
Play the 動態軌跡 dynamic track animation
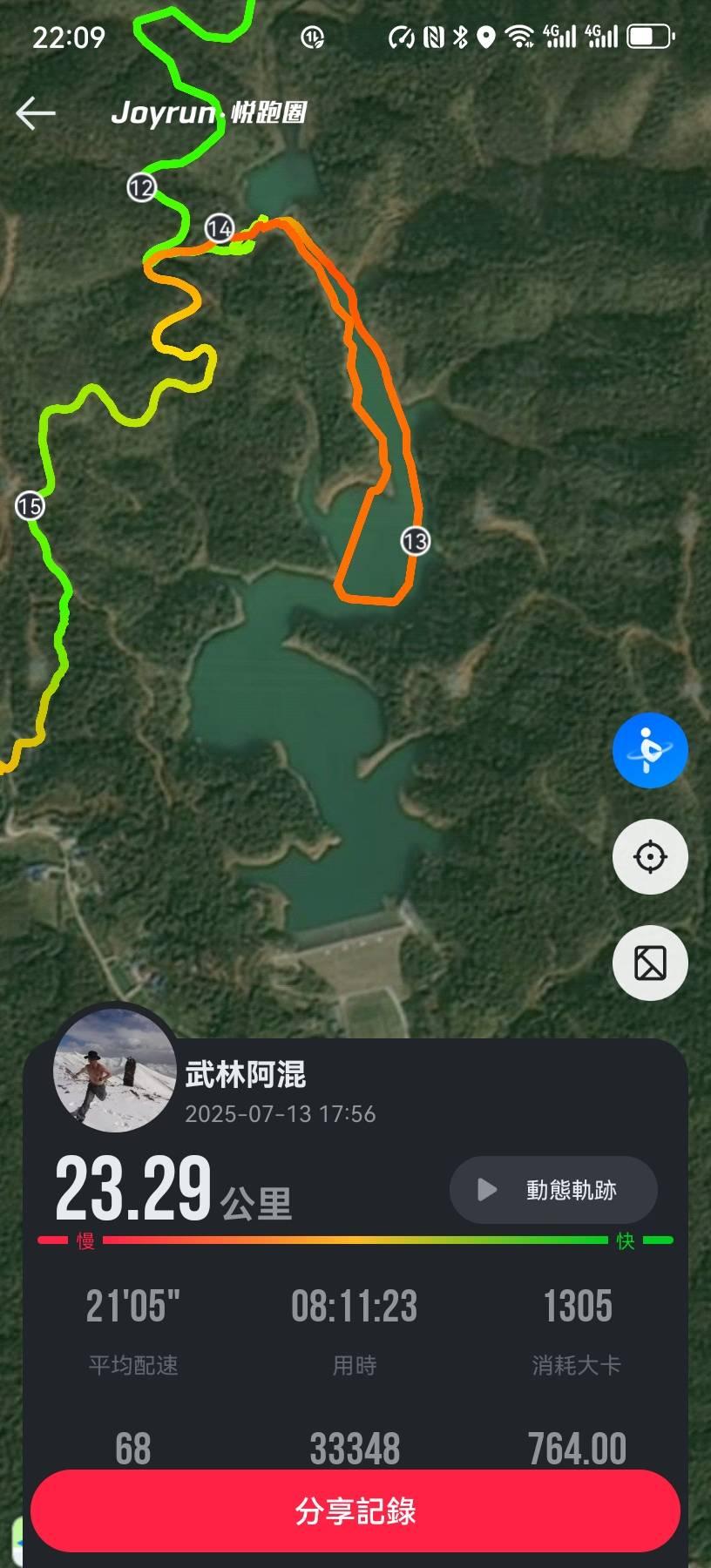553,1190
